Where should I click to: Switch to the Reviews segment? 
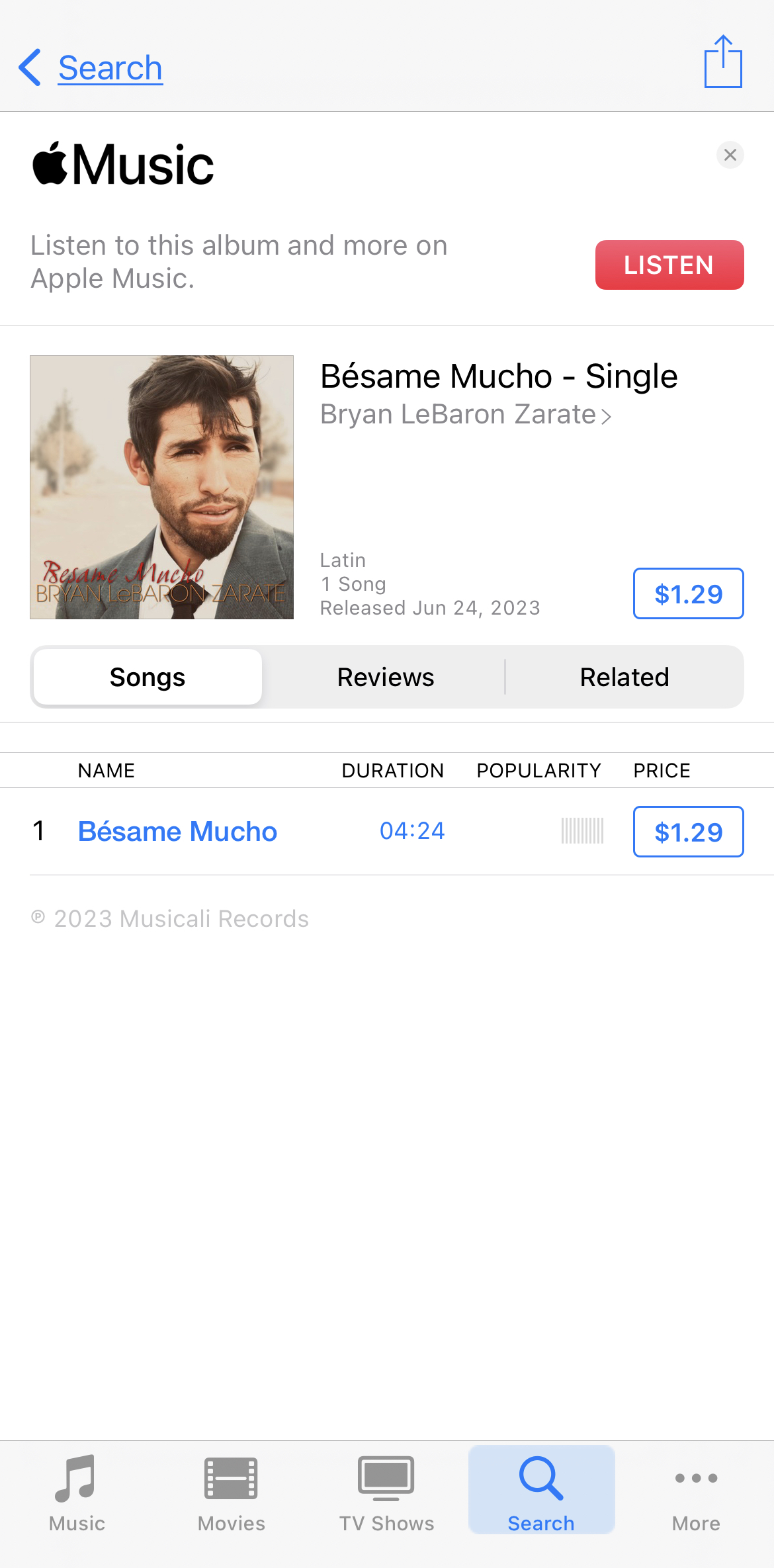(x=386, y=677)
